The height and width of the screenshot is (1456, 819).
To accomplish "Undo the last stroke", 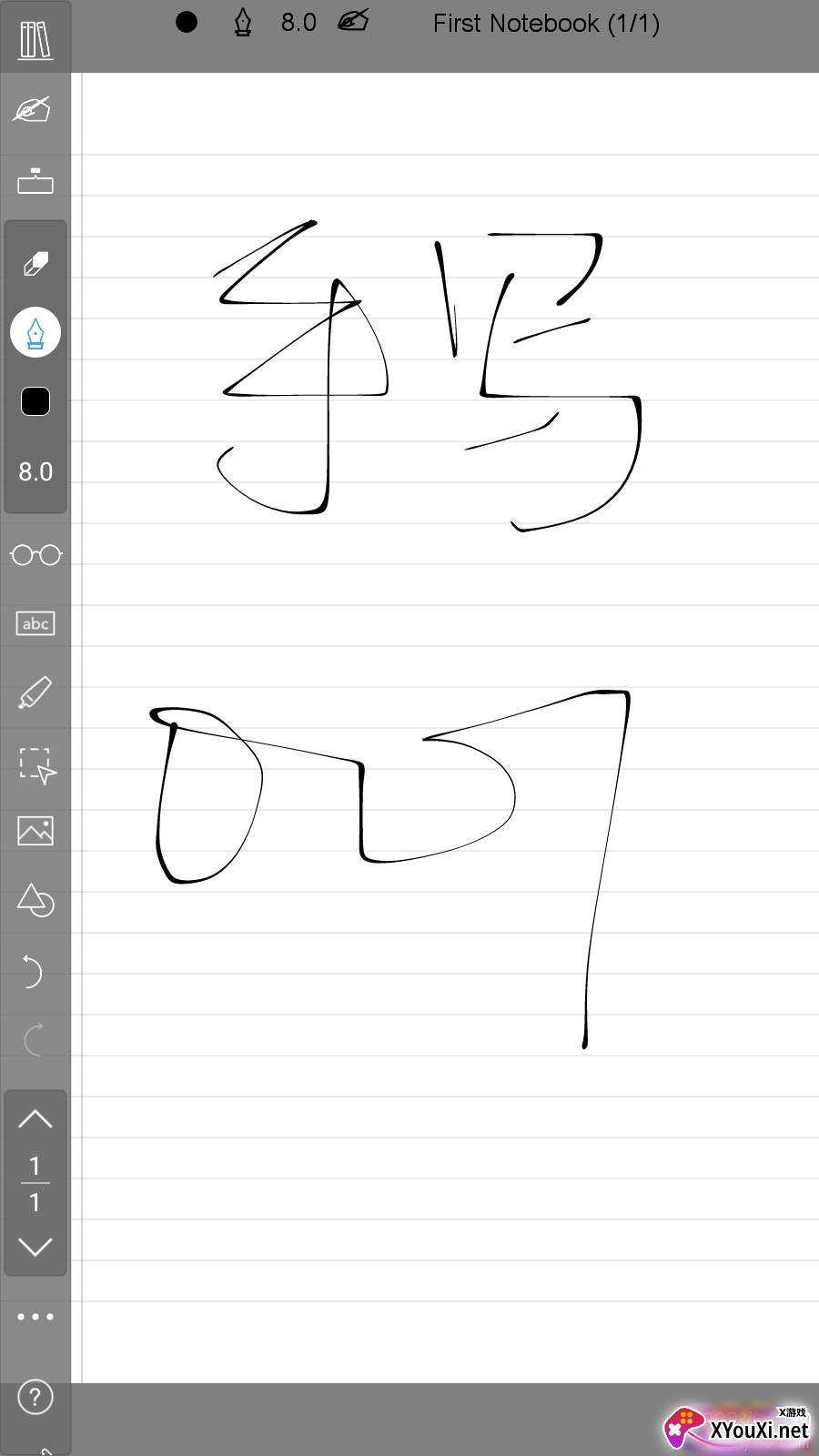I will pyautogui.click(x=33, y=971).
